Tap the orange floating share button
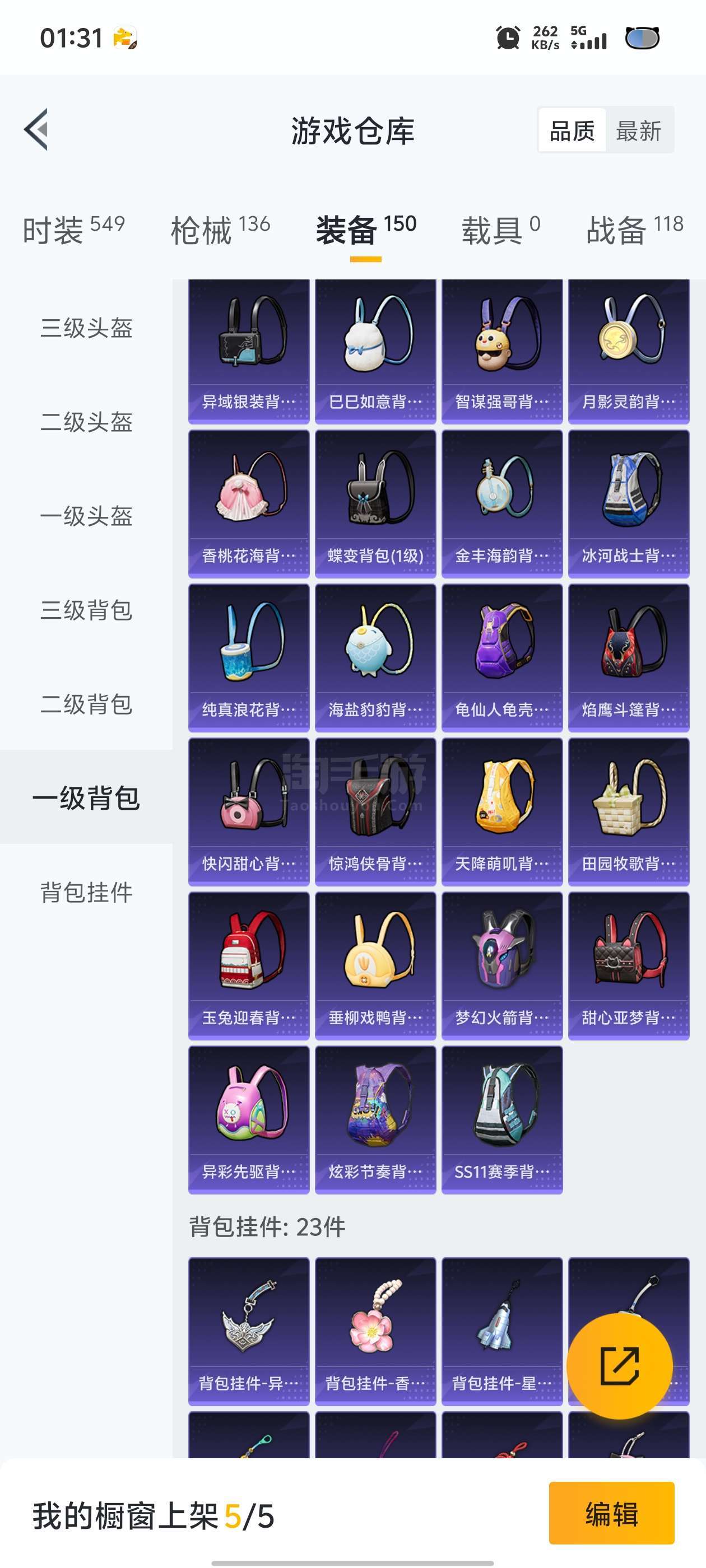This screenshot has width=706, height=1568. click(620, 1366)
